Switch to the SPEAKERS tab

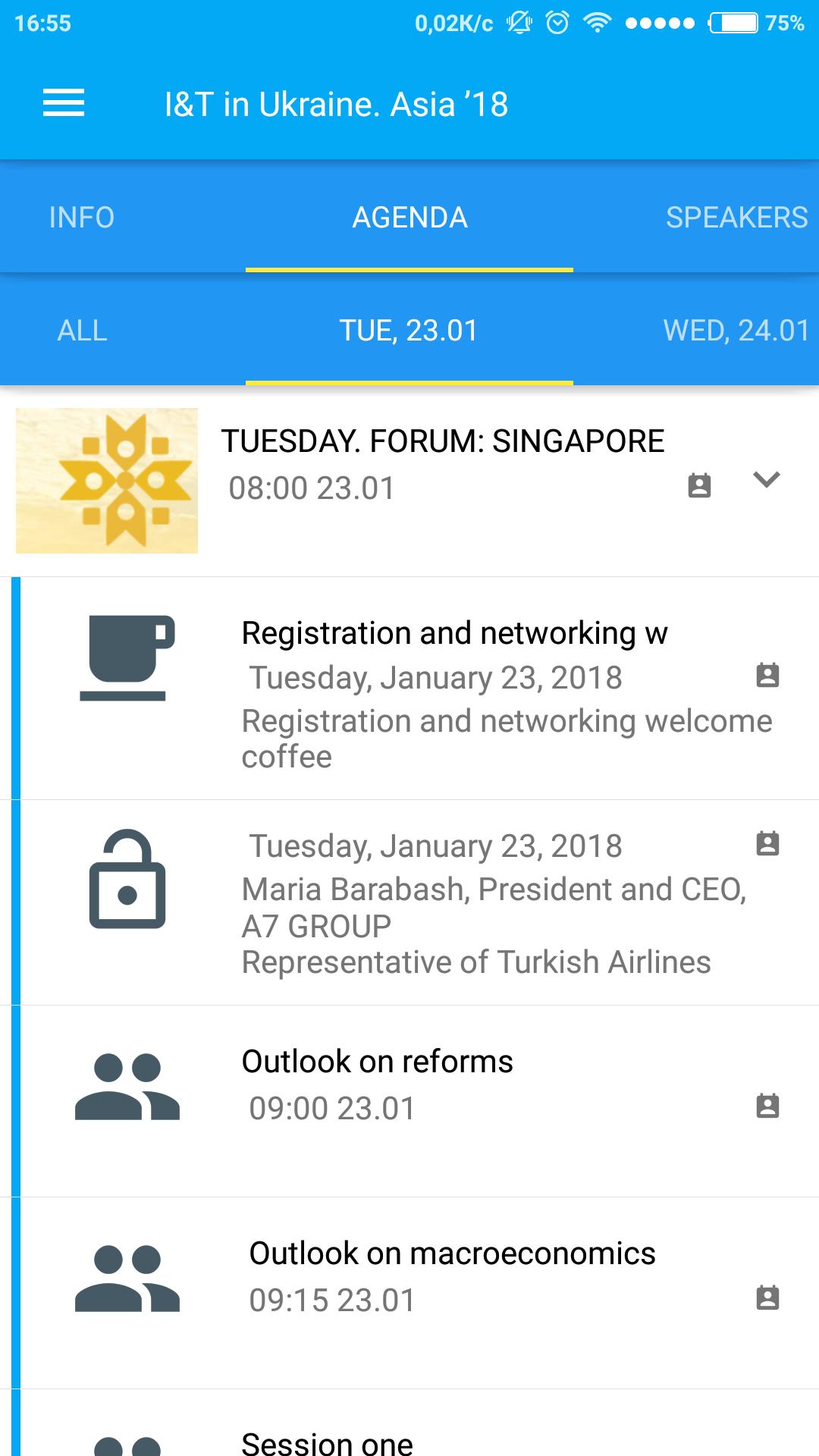[x=736, y=218]
